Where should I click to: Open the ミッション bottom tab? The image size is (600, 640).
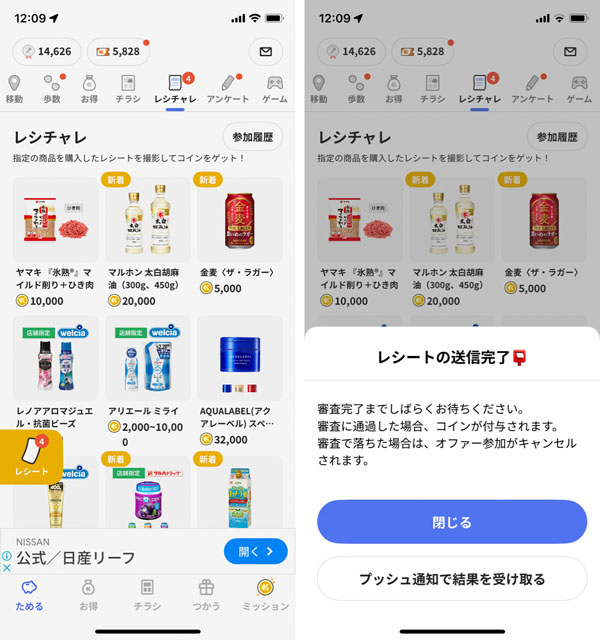(x=265, y=593)
